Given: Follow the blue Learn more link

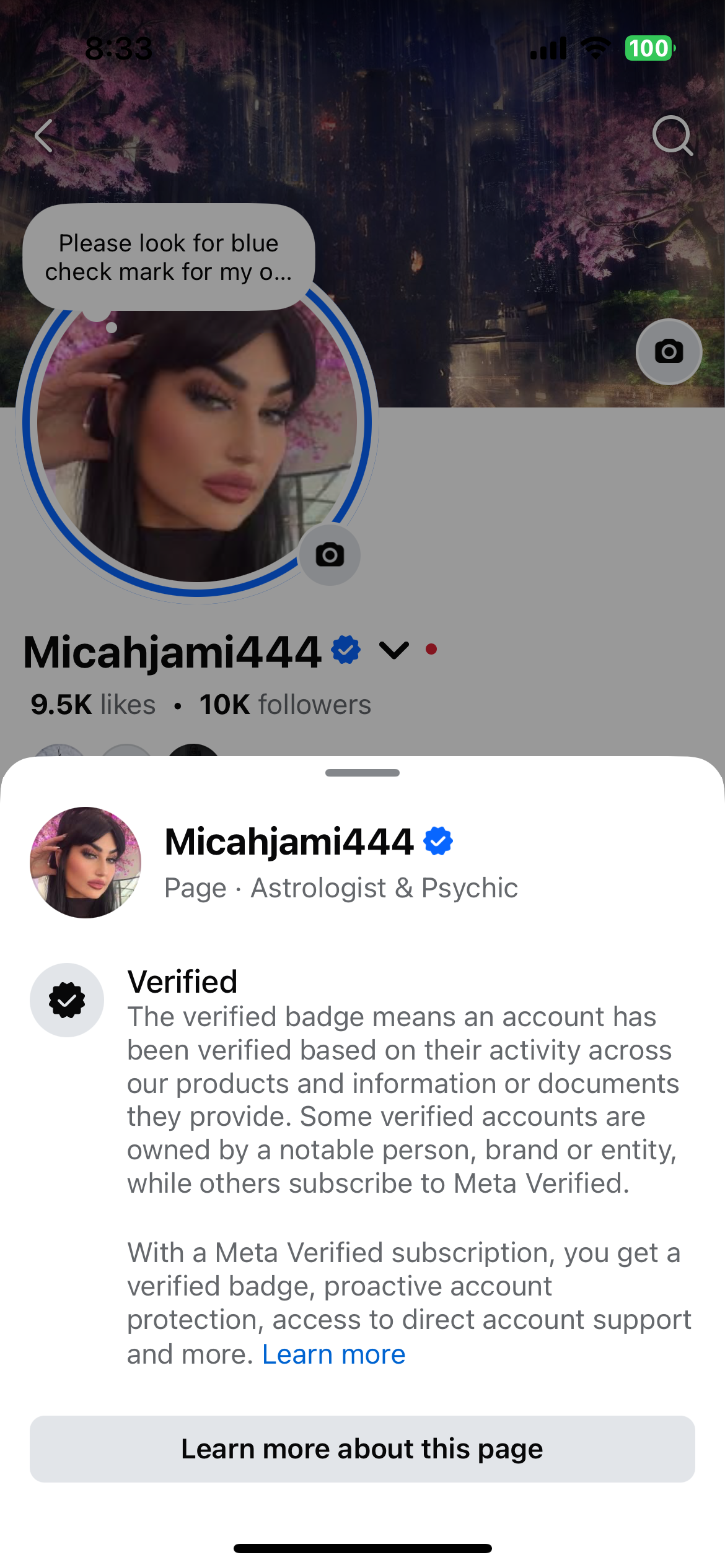Looking at the screenshot, I should (x=333, y=1354).
